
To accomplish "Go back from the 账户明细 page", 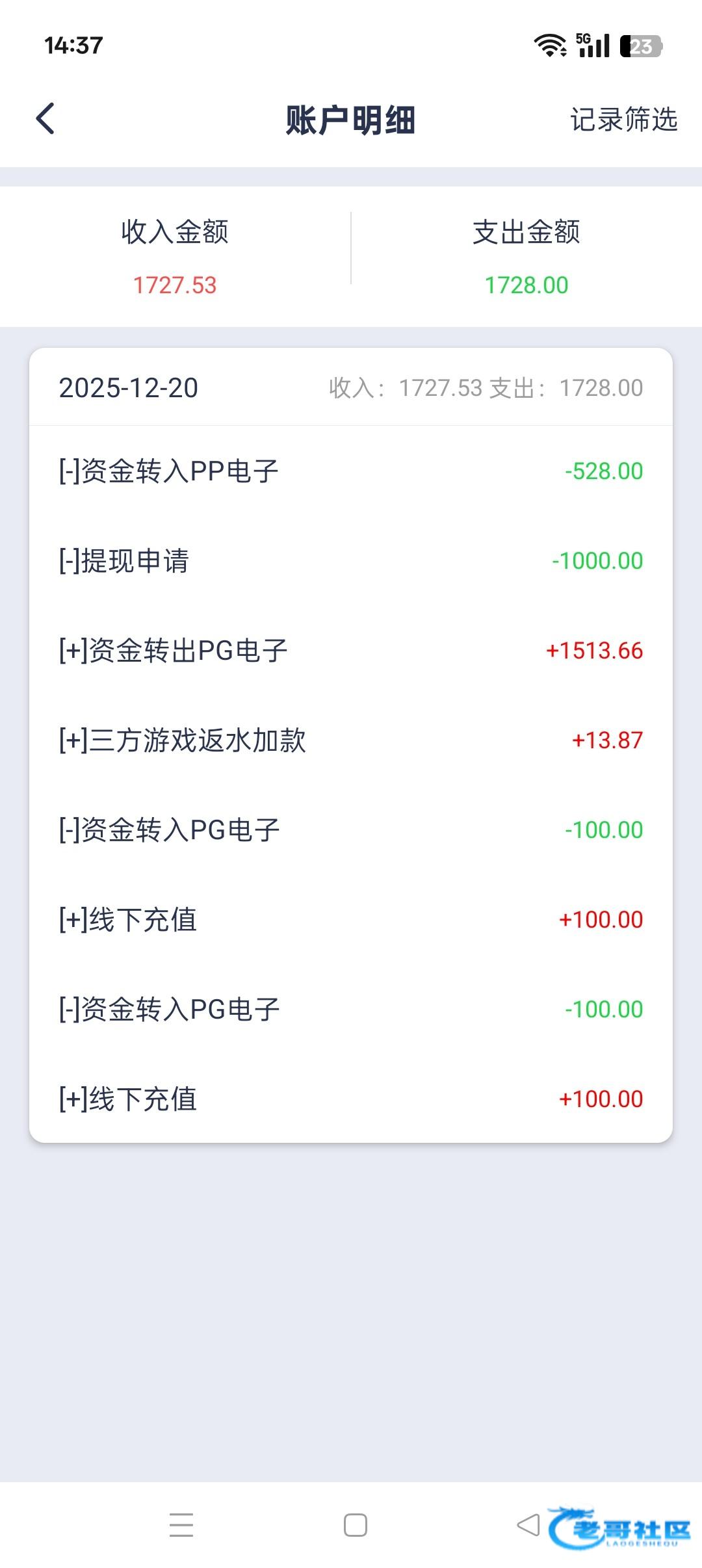I will [x=45, y=119].
